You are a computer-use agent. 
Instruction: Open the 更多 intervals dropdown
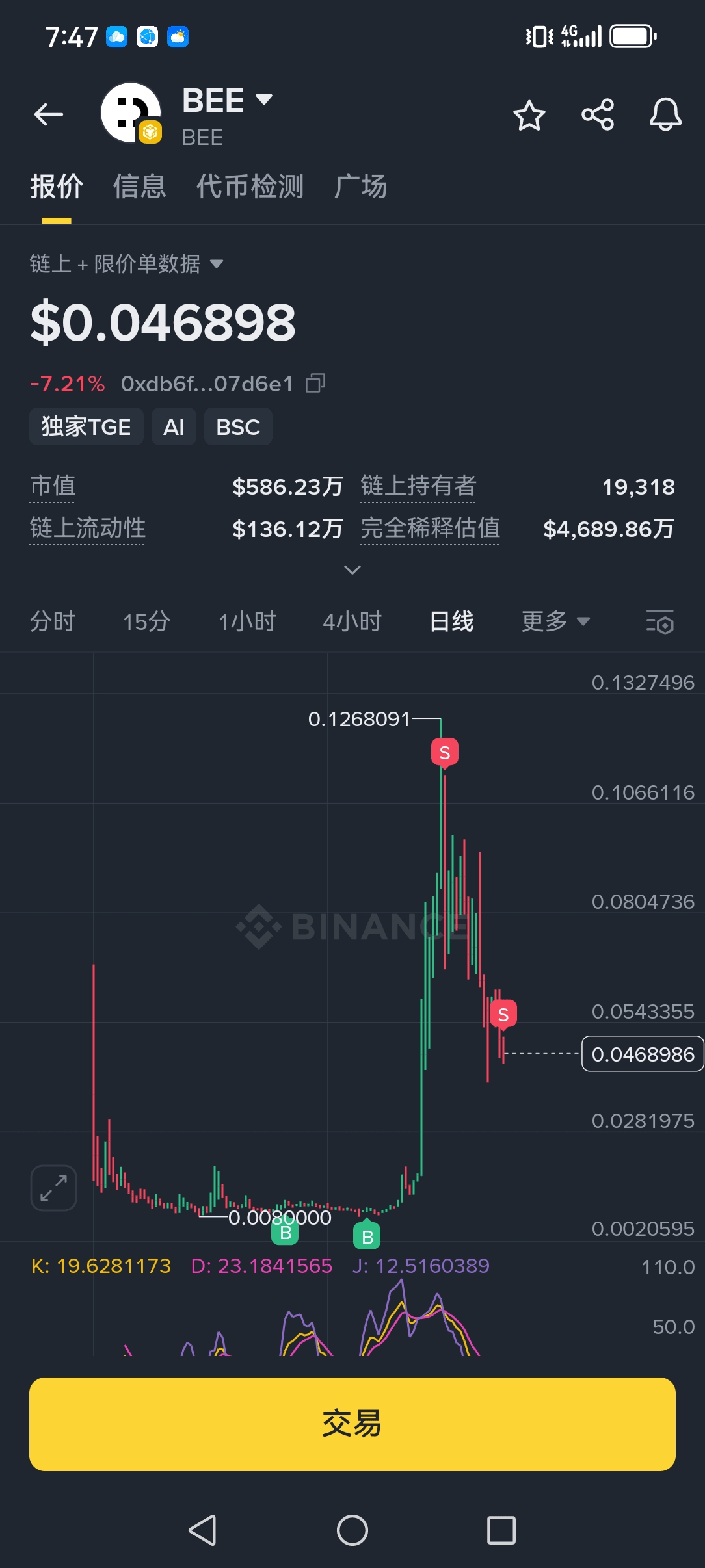555,621
